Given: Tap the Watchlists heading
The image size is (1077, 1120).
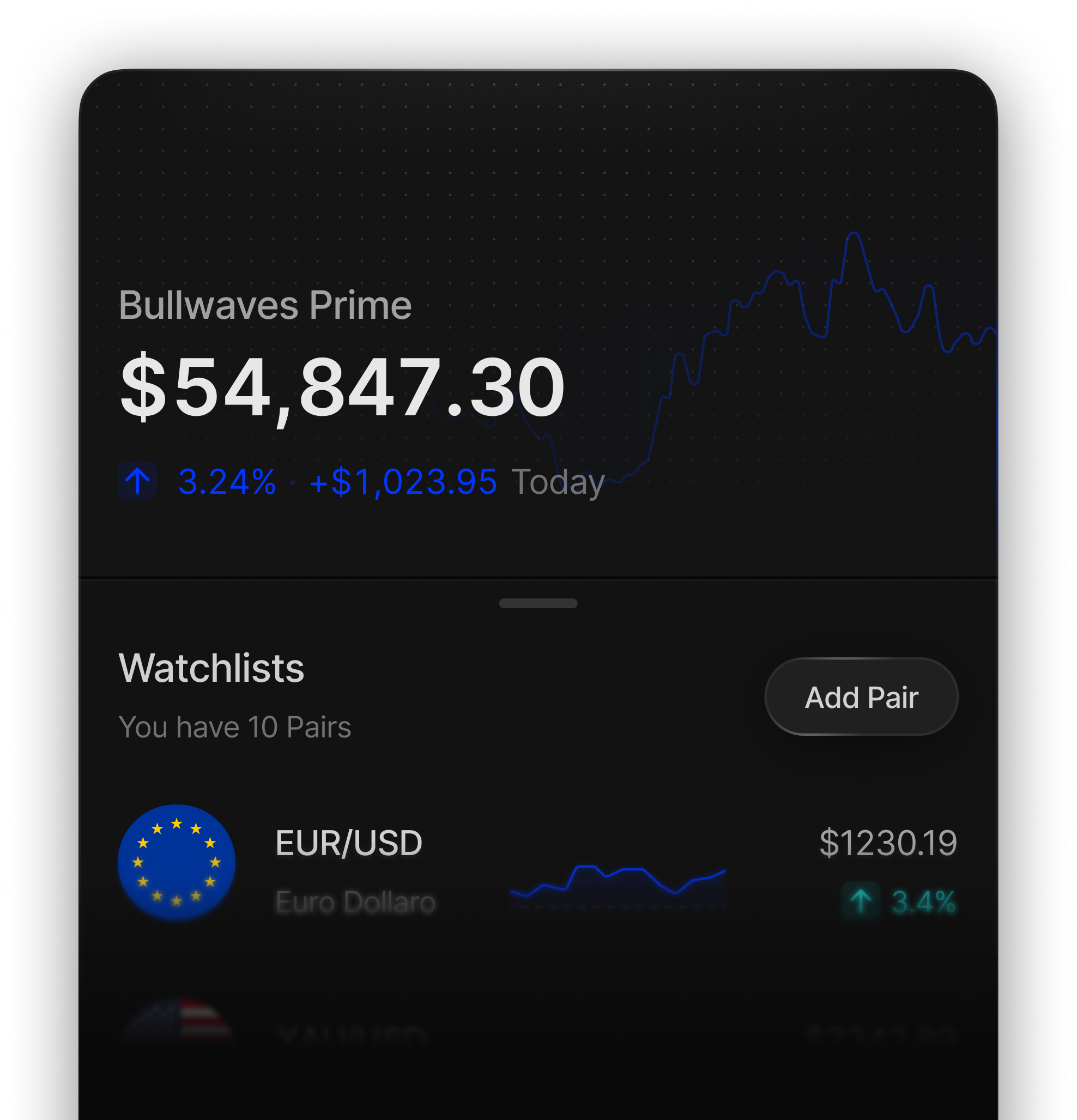Looking at the screenshot, I should 211,667.
